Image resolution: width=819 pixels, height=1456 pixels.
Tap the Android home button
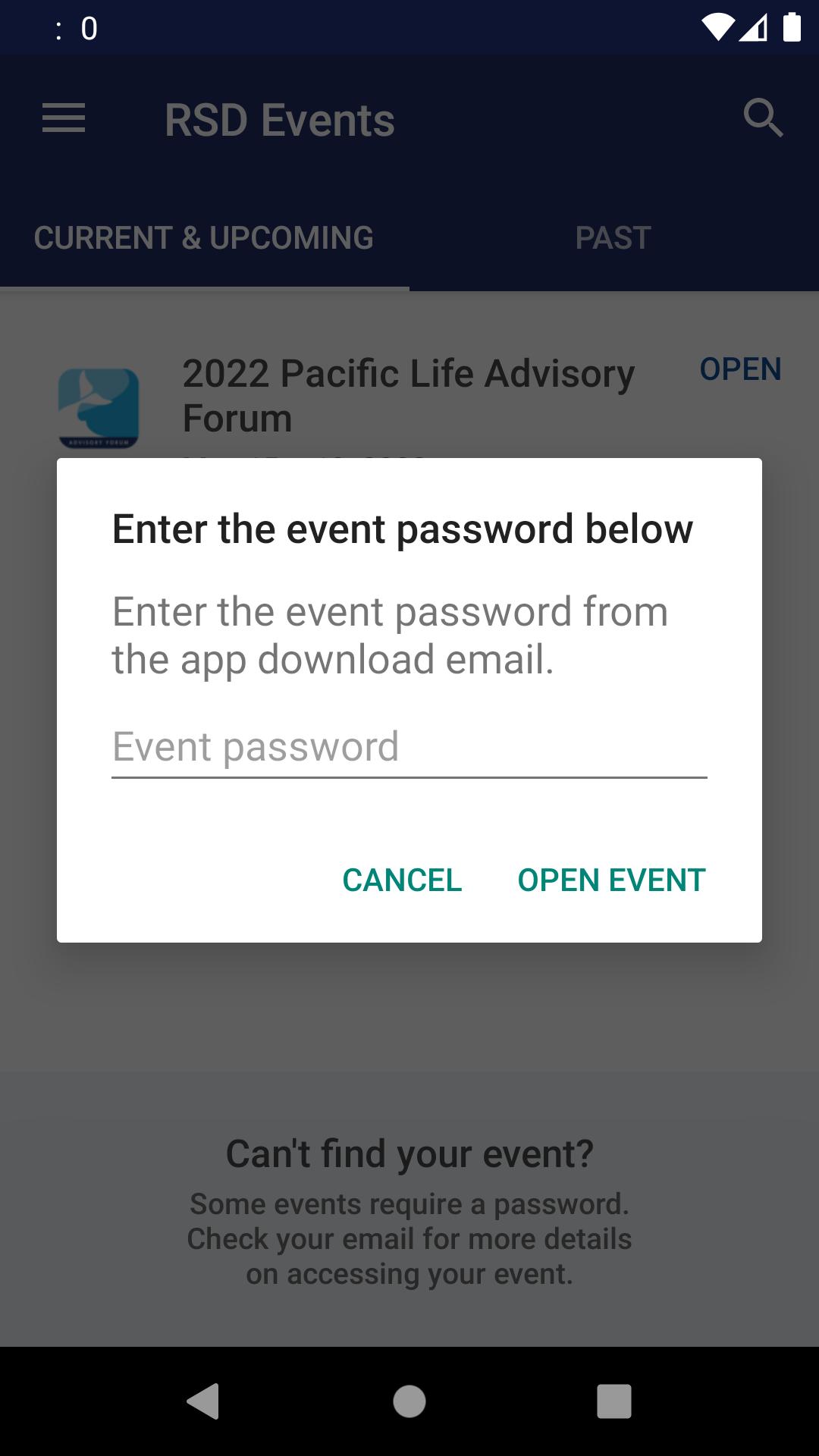(x=409, y=1401)
